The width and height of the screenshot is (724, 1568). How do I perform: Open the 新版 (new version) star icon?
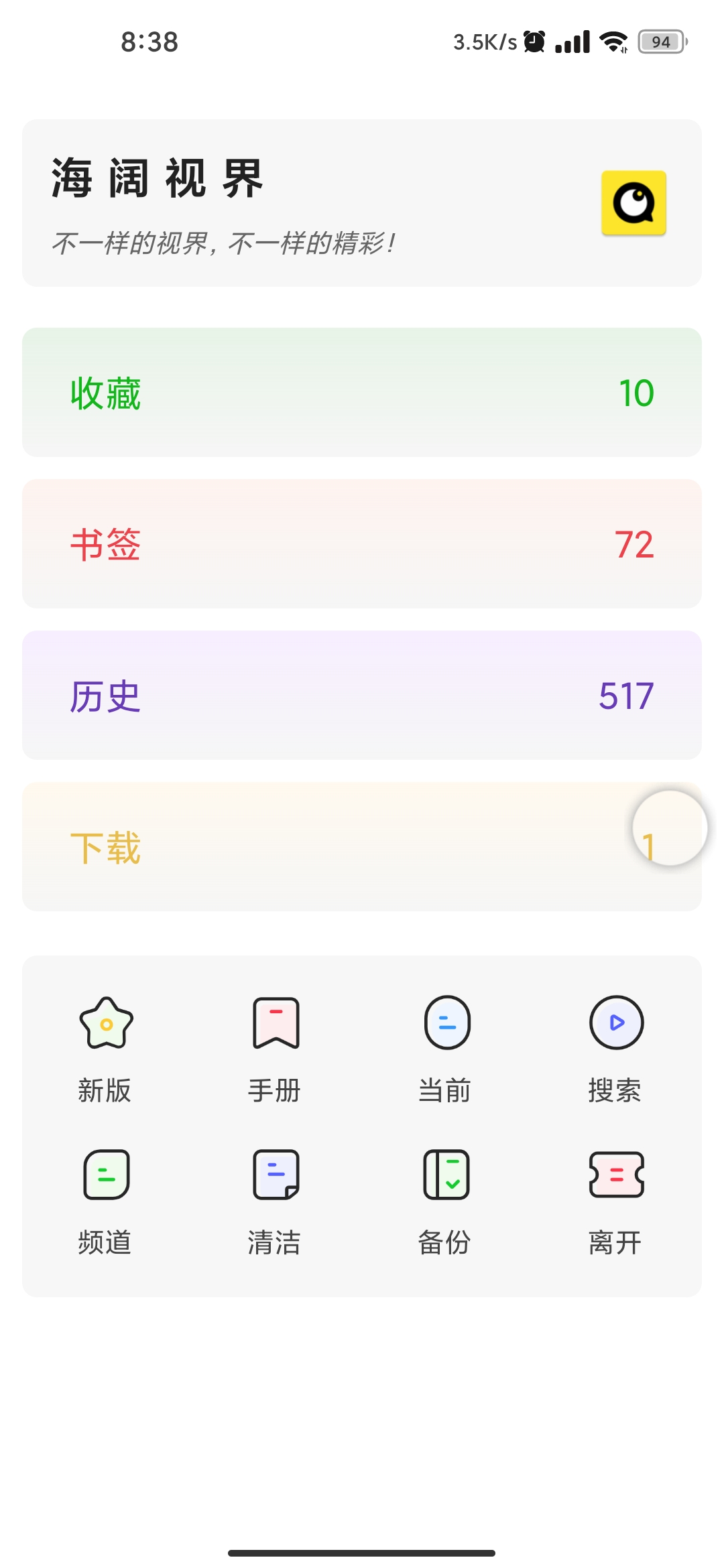pyautogui.click(x=104, y=1023)
